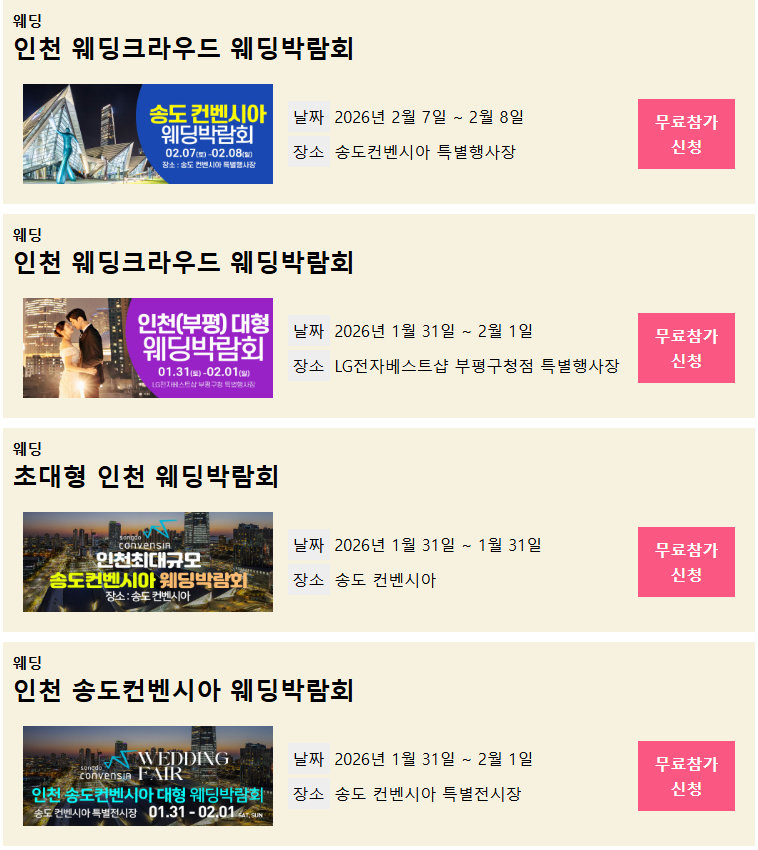Open the purple 인천(부평) 대형 웨딩박람회 banner
This screenshot has width=758, height=850.
click(x=148, y=348)
